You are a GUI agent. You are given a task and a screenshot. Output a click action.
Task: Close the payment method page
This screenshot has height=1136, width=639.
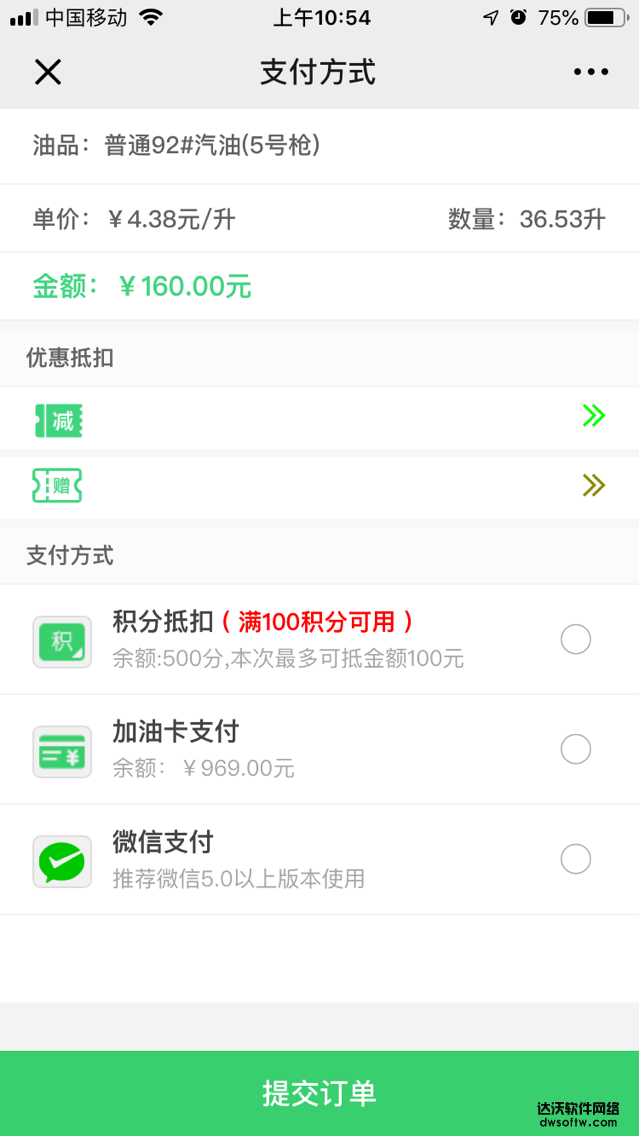[48, 72]
